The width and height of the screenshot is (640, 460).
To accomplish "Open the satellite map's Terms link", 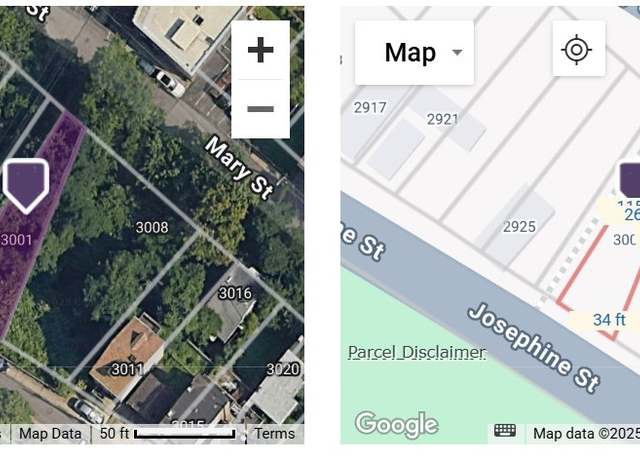I will tap(274, 433).
